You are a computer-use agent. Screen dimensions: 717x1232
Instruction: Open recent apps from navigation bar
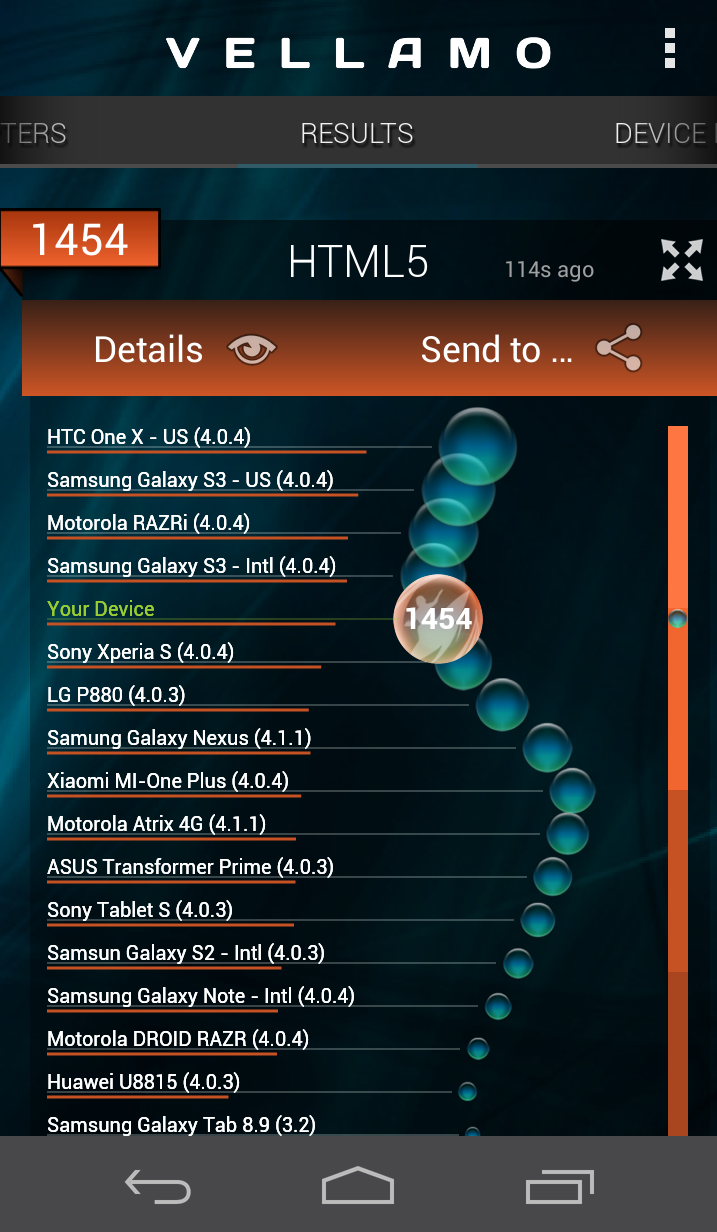(560, 1186)
